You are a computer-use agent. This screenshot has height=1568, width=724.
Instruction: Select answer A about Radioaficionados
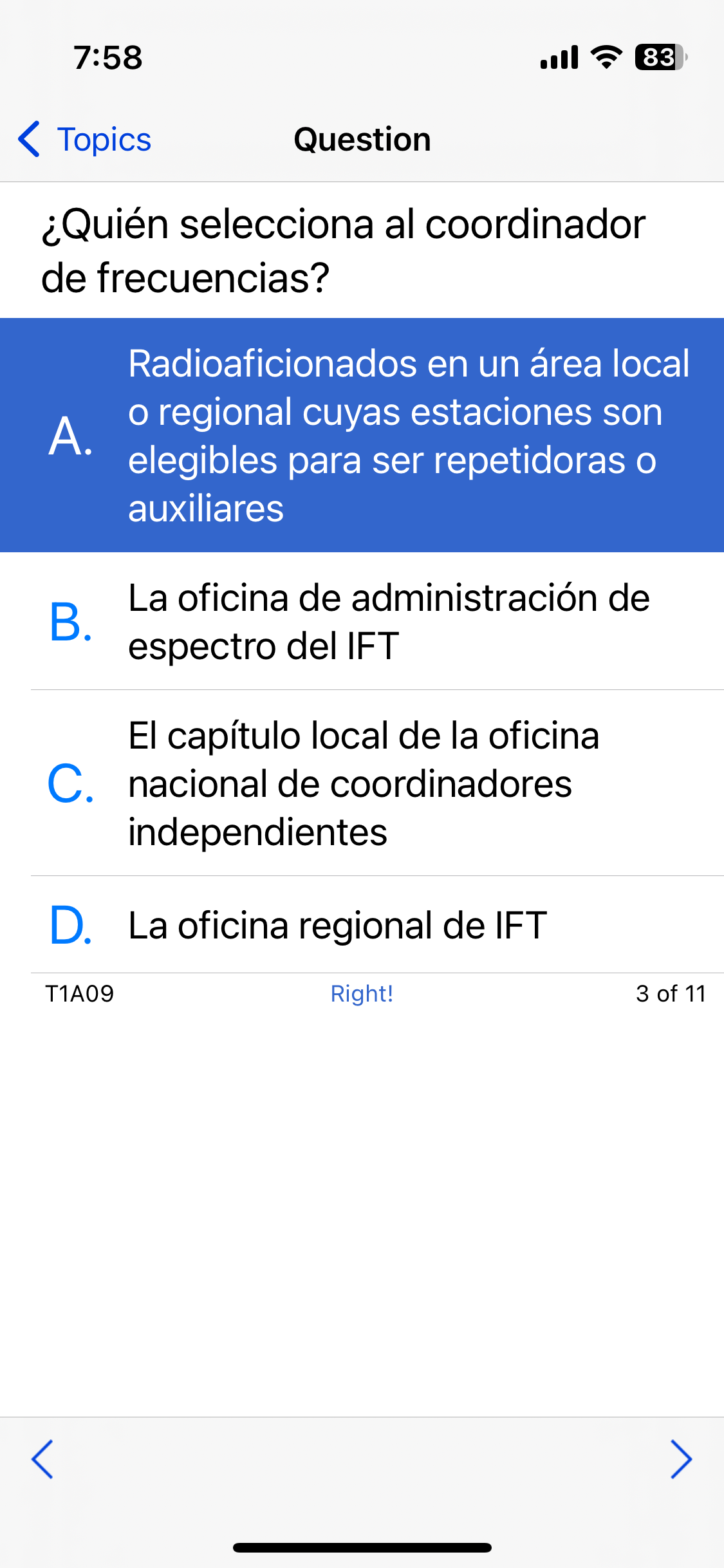(x=362, y=435)
